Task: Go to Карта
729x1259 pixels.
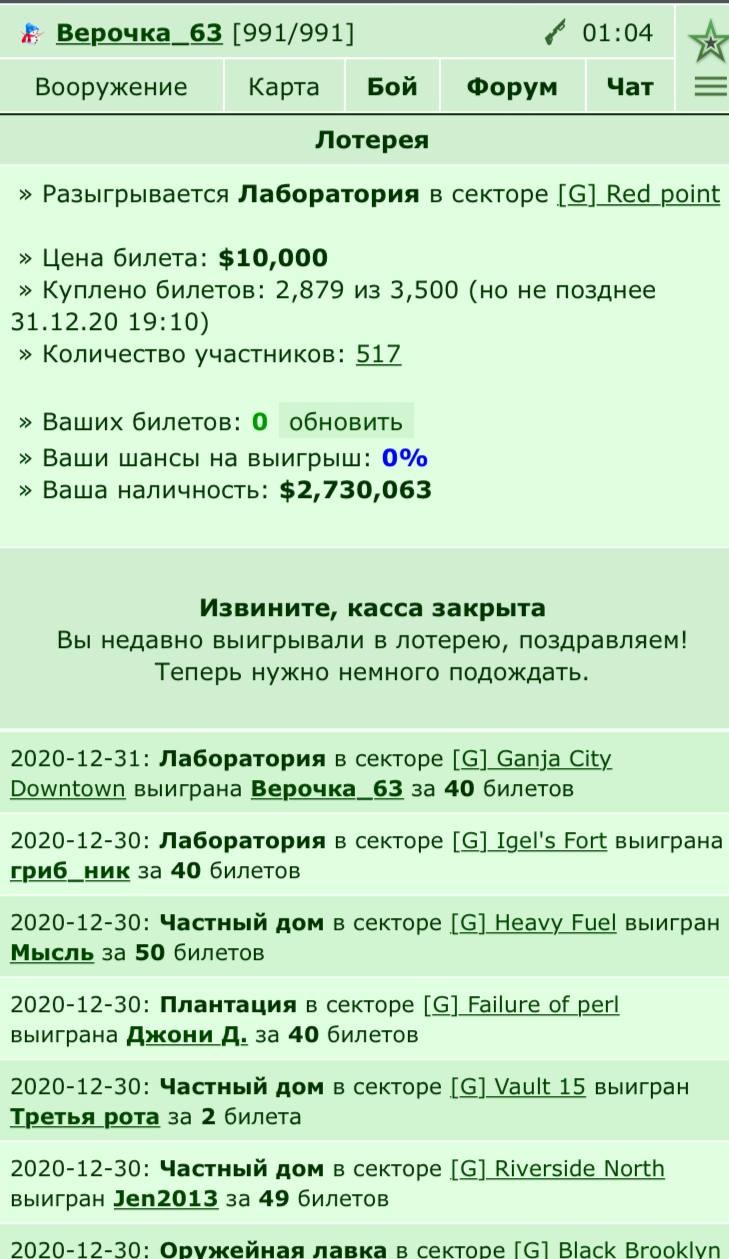Action: [284, 87]
